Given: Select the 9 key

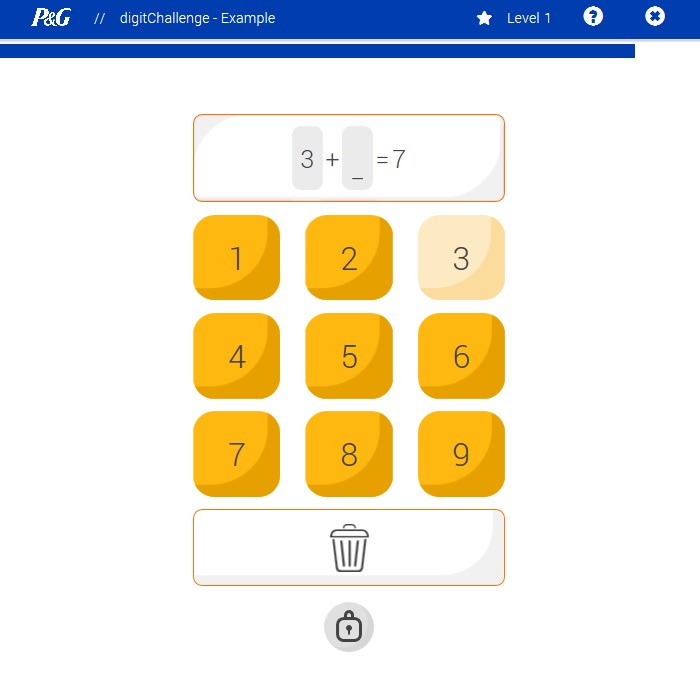Looking at the screenshot, I should (x=461, y=454).
